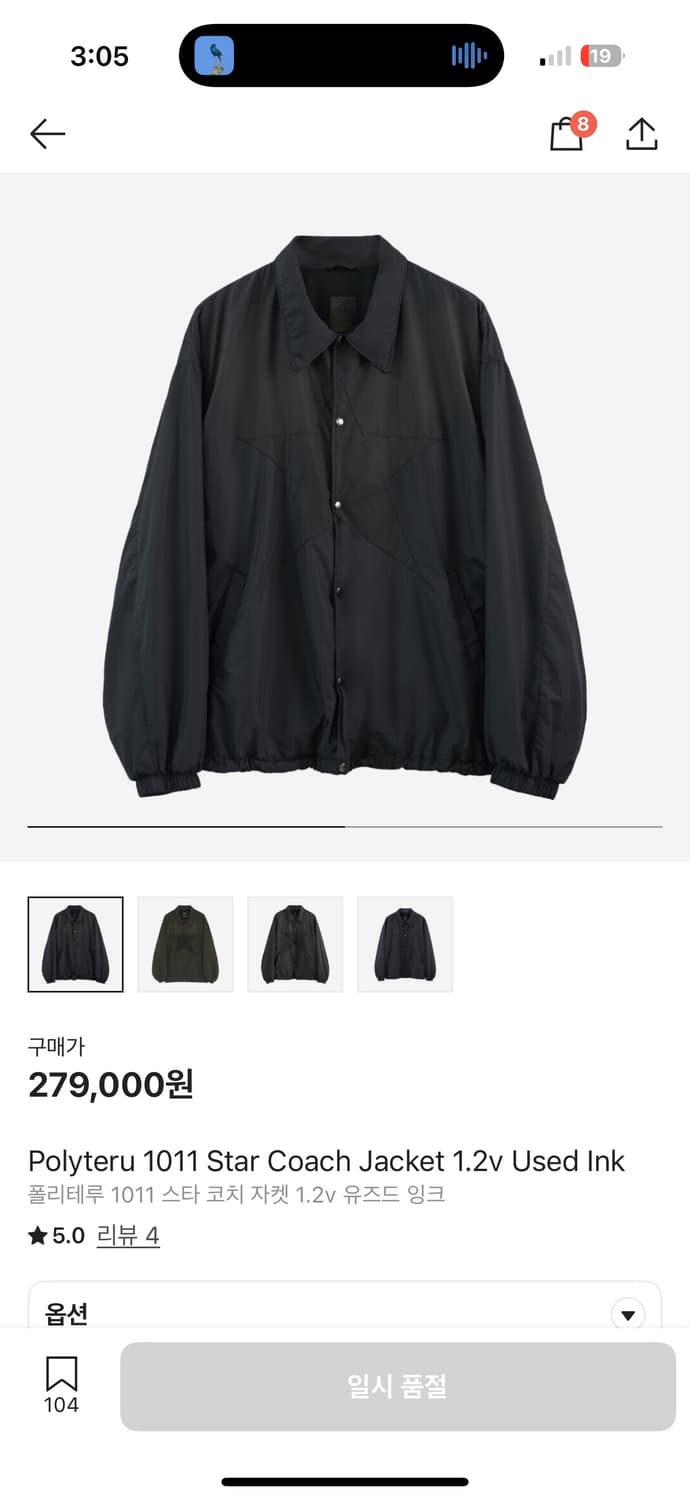The width and height of the screenshot is (690, 1500).
Task: Open the shopping bag with 8 items
Action: (567, 134)
